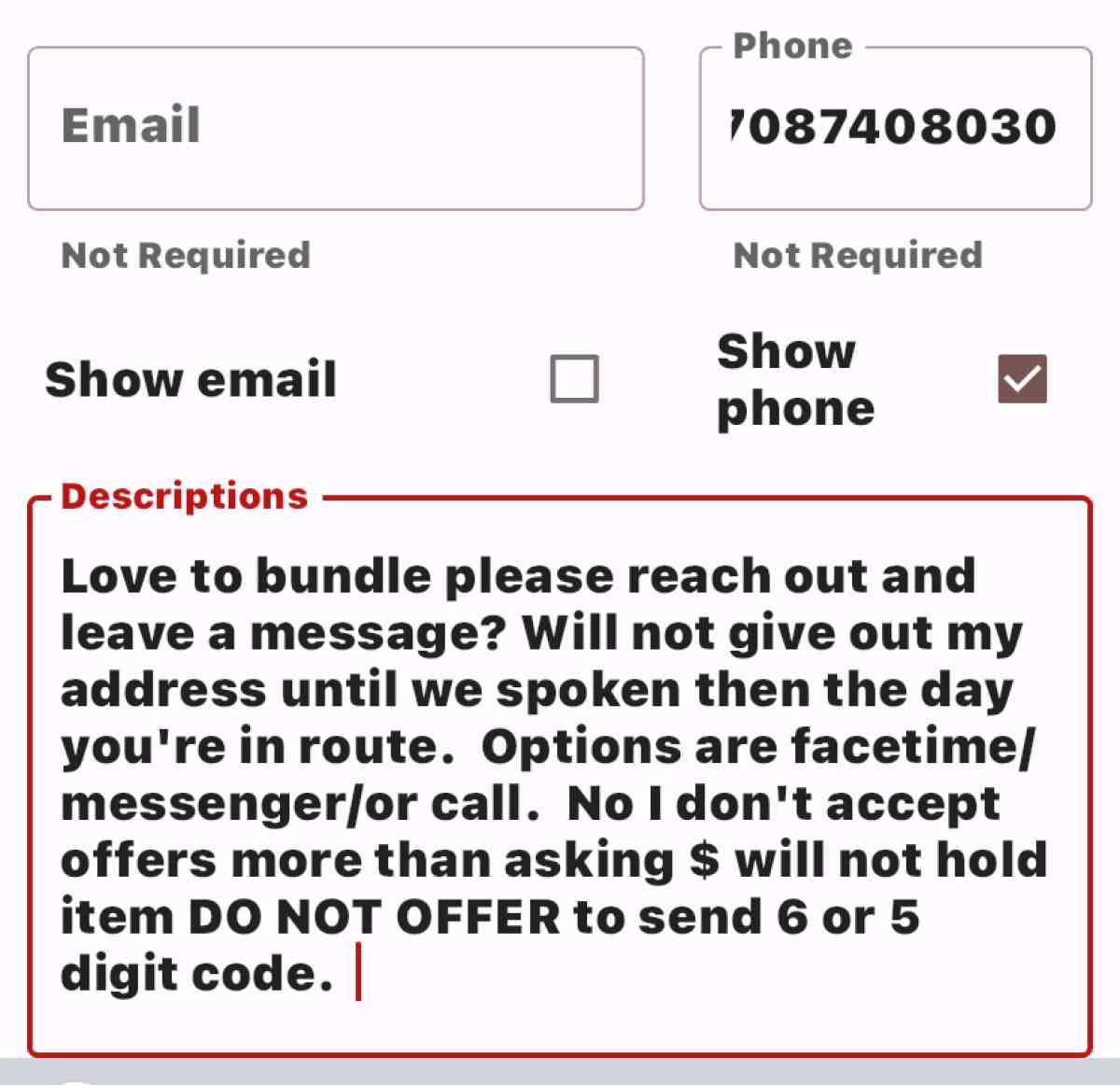Viewport: 1120px width, 1085px height.
Task: Edit the Descriptions text box
Action: point(558,775)
